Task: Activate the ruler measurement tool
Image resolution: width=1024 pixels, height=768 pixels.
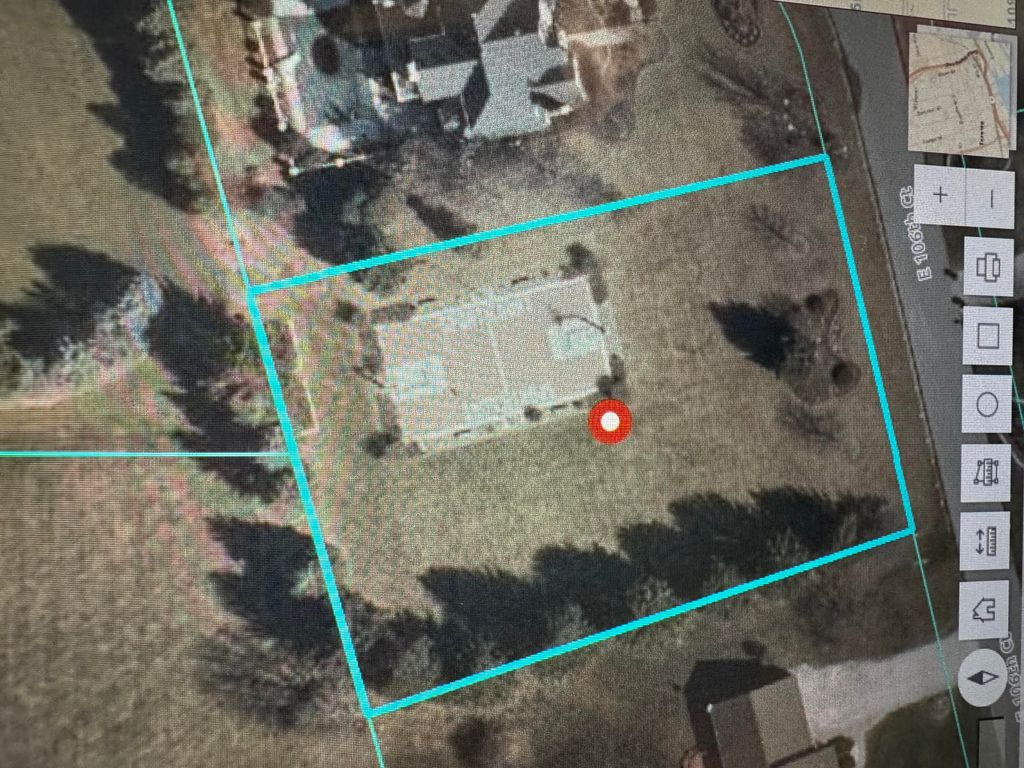Action: click(985, 541)
